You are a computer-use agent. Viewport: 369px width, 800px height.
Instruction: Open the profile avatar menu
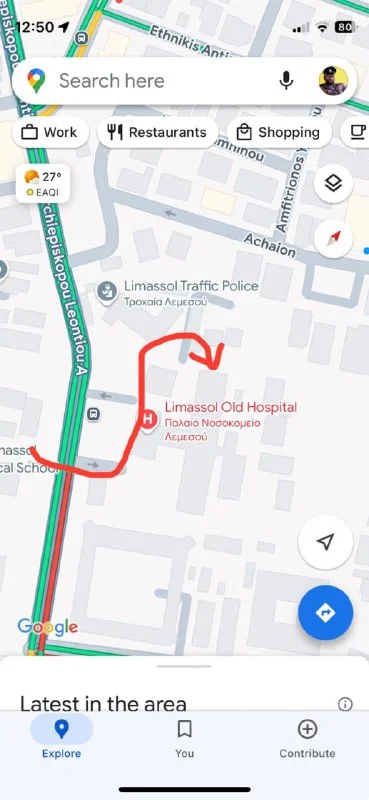[x=333, y=81]
